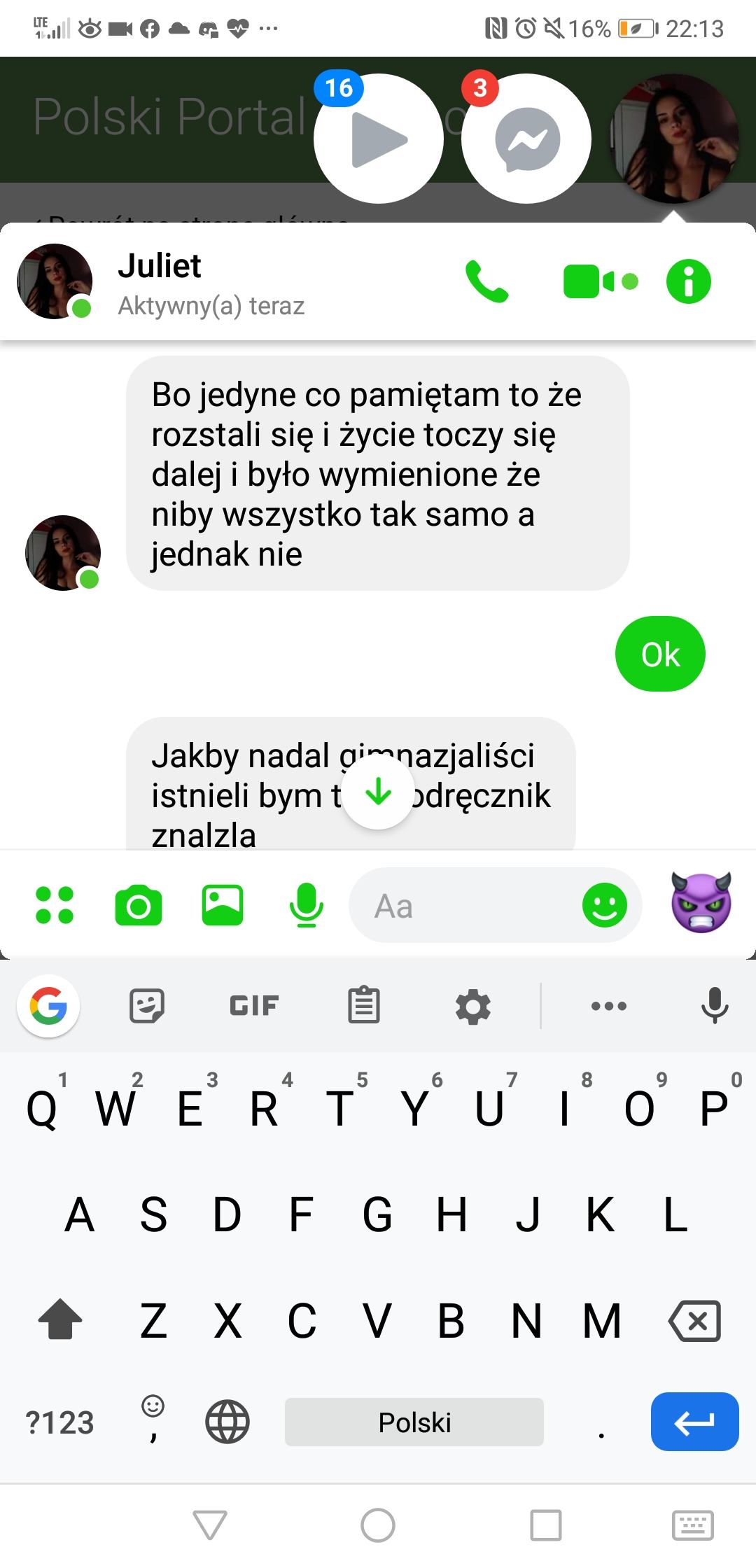Open the Messenger chat head with 3 badge
756x1568 pixels.
point(526,139)
